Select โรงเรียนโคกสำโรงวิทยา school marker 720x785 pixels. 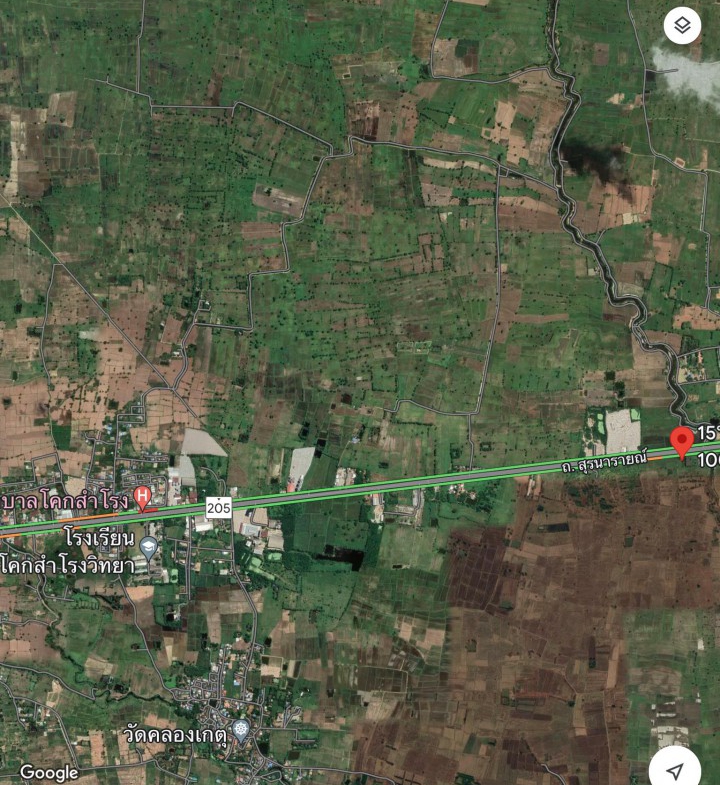[149, 547]
